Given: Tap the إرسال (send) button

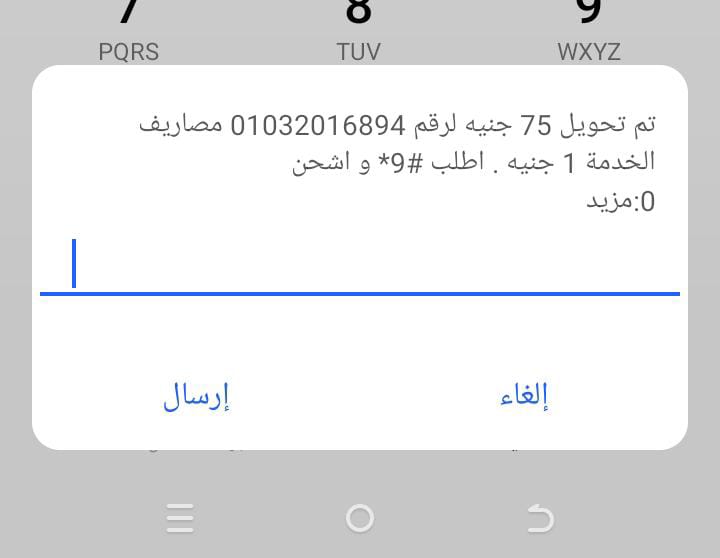Looking at the screenshot, I should pos(196,397).
